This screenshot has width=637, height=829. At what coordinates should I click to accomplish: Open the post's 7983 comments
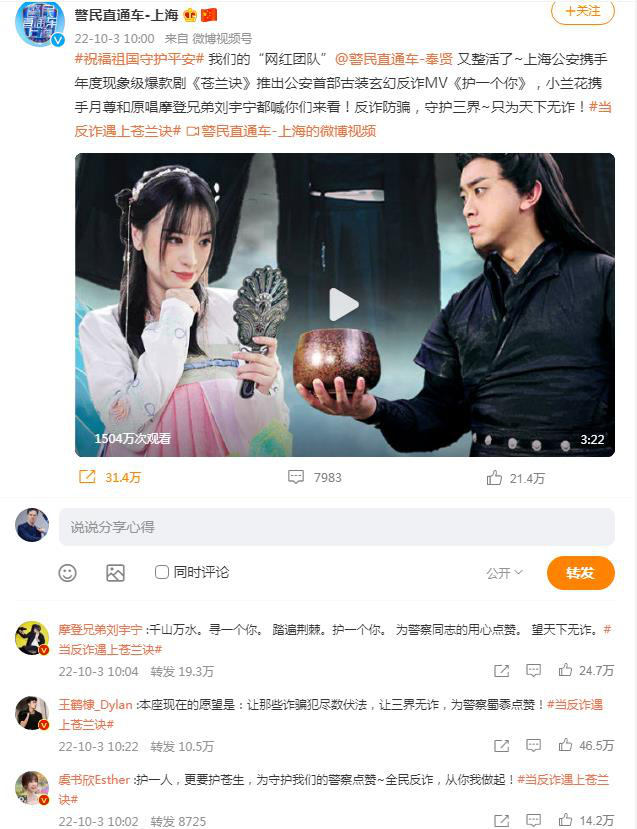pos(314,478)
